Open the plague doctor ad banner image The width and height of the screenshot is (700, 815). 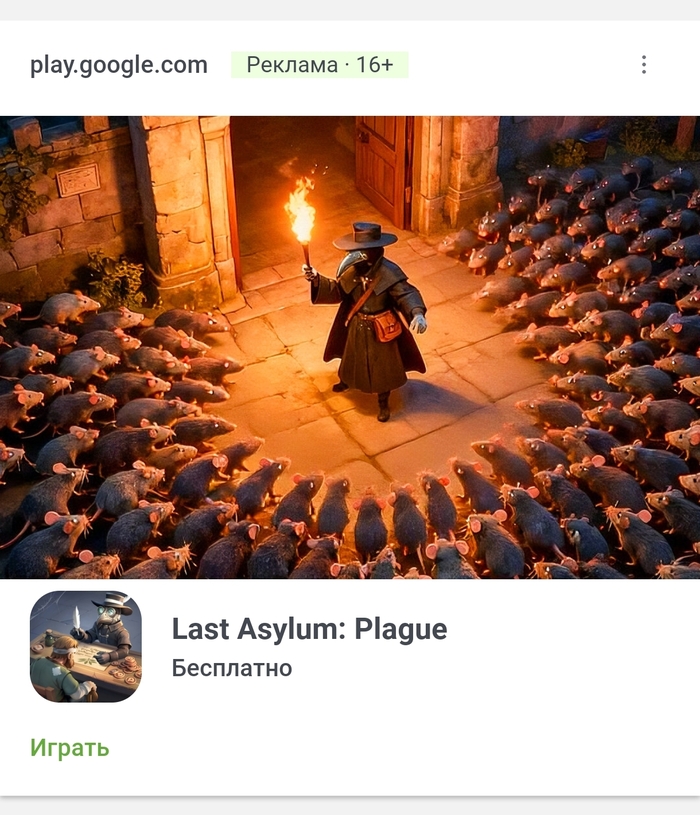350,347
